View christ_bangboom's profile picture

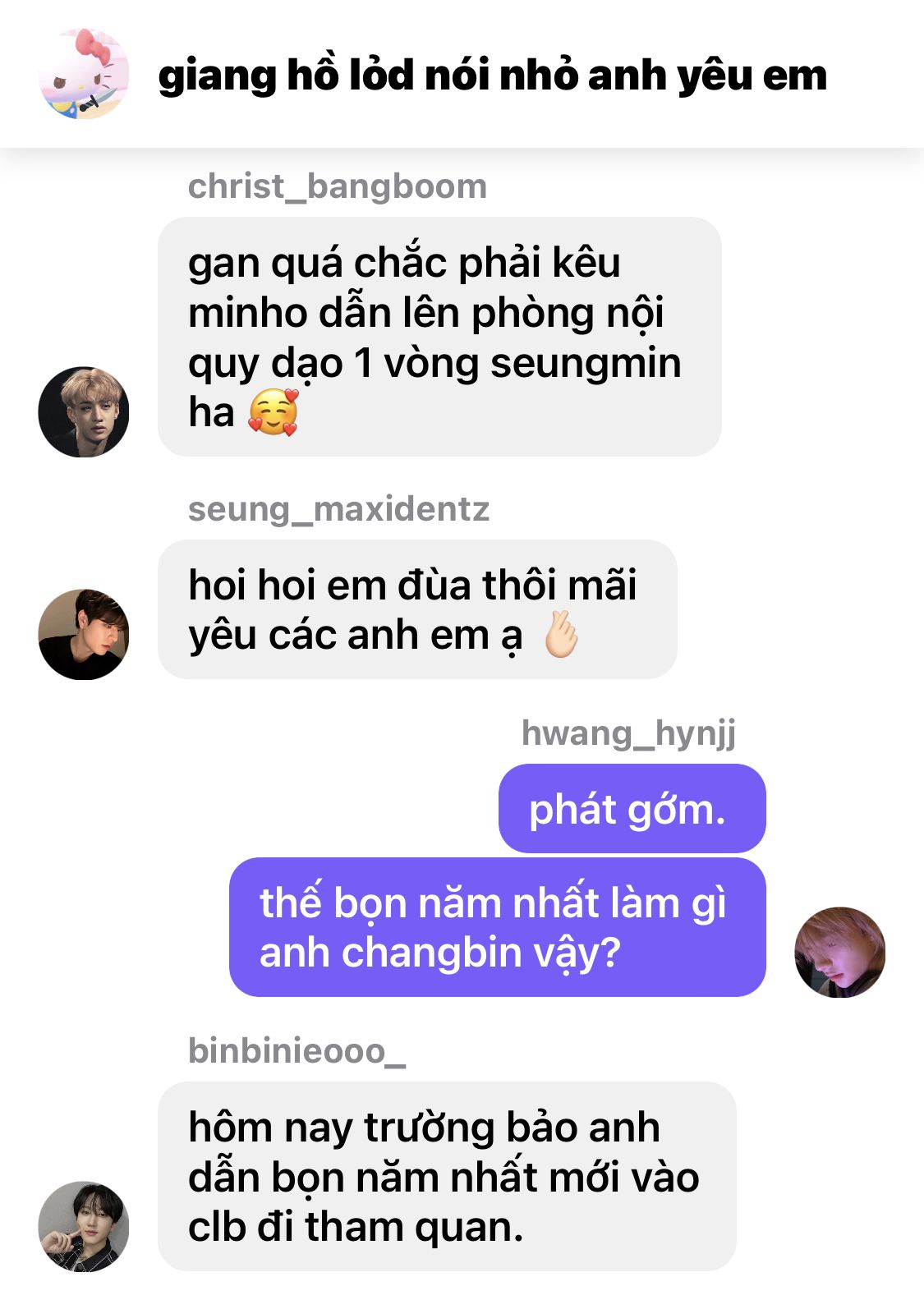pos(83,411)
